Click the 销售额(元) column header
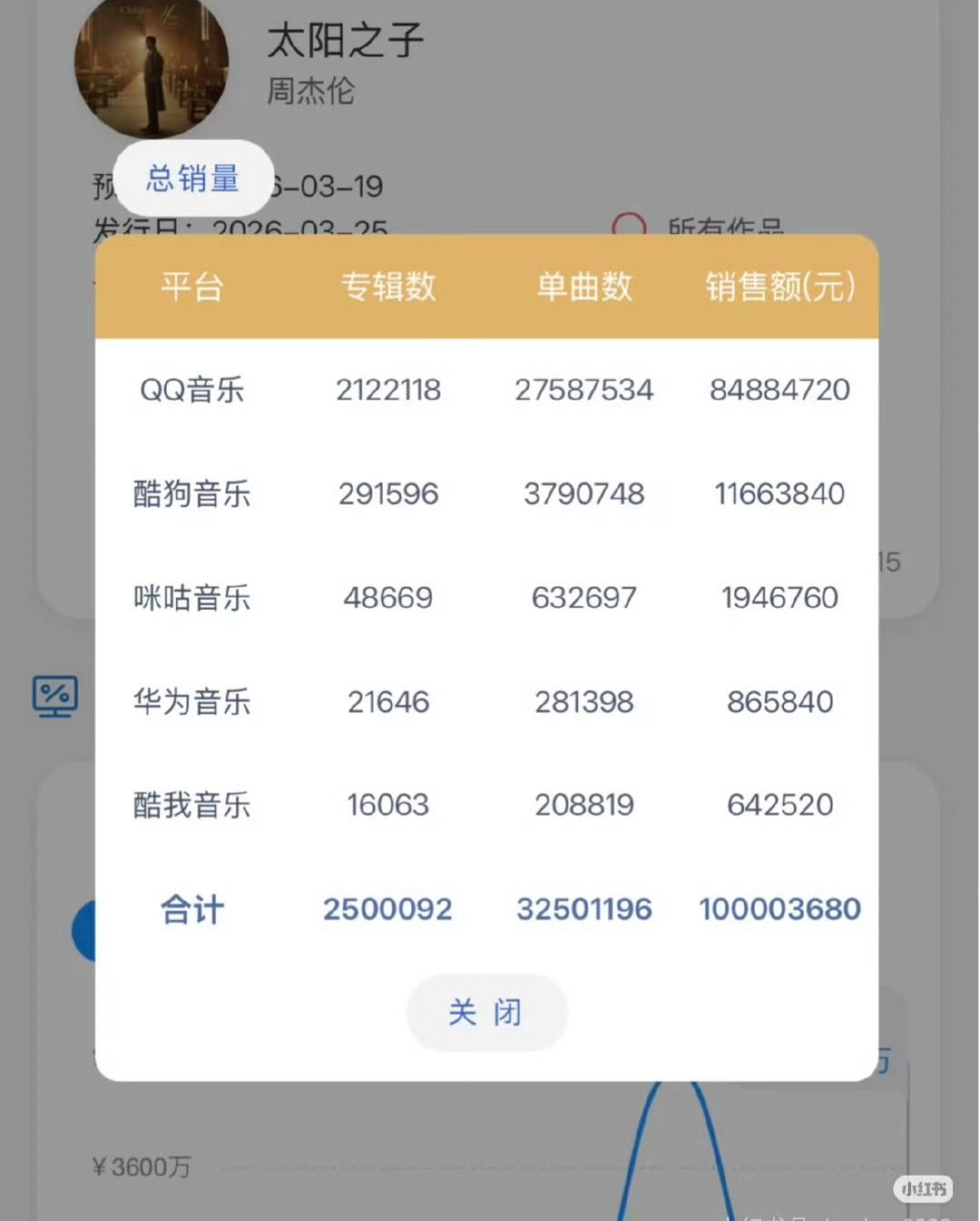980x1221 pixels. pos(779,286)
